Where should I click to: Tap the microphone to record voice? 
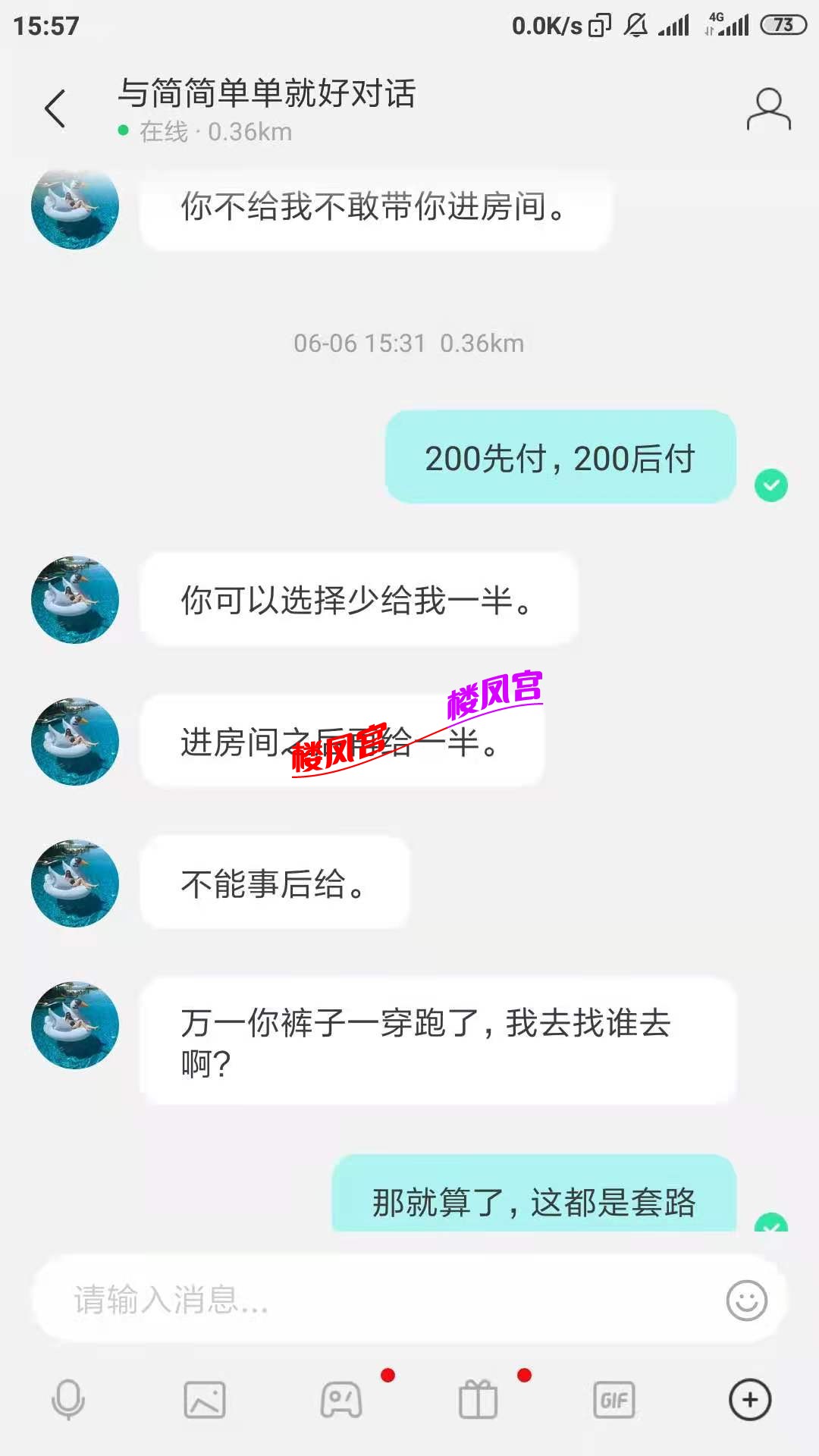coord(68,1399)
